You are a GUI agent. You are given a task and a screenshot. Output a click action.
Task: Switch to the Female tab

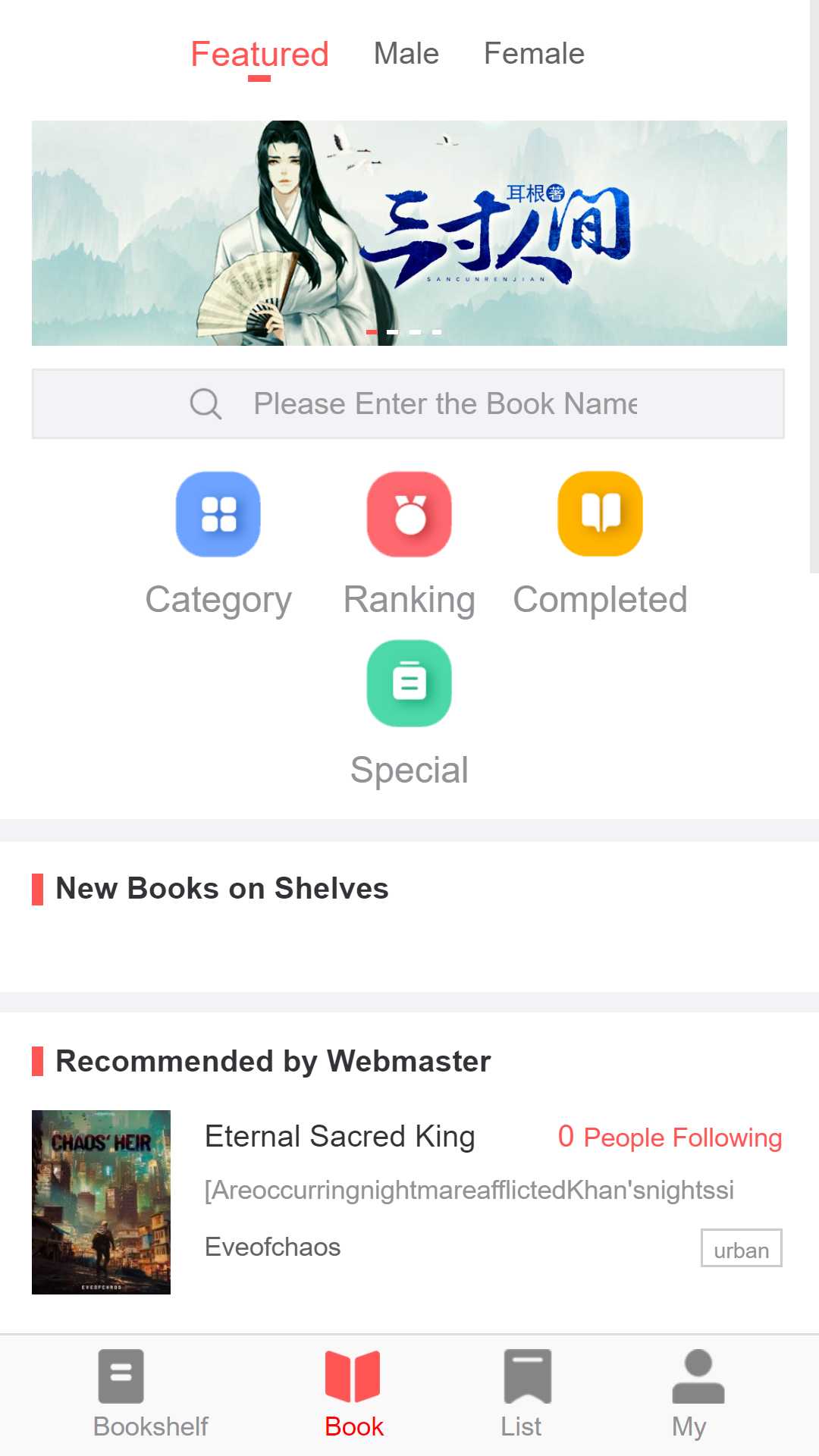[534, 54]
